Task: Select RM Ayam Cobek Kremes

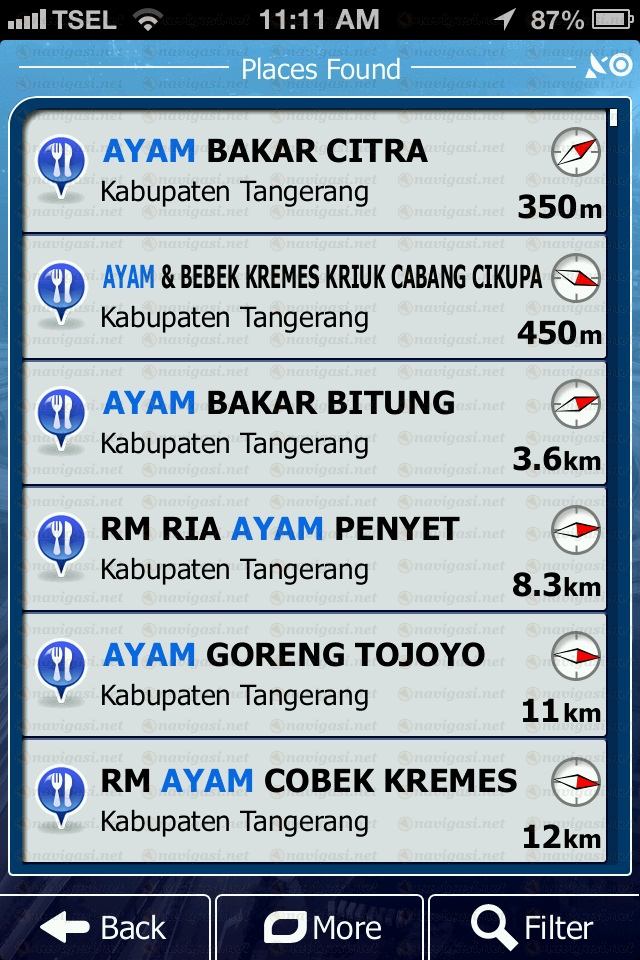Action: [313, 801]
